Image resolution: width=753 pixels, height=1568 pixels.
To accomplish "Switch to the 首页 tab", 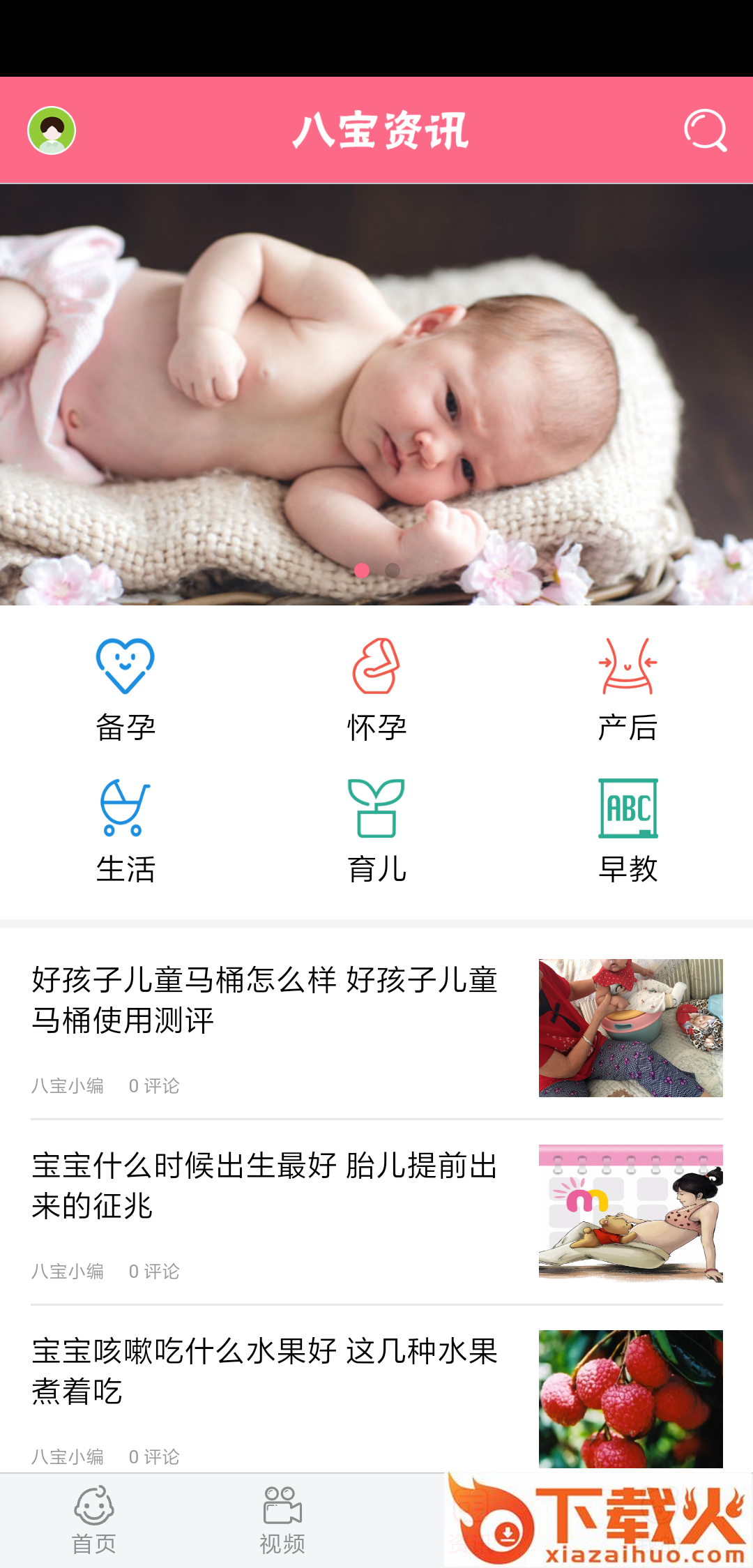I will [x=94, y=1521].
